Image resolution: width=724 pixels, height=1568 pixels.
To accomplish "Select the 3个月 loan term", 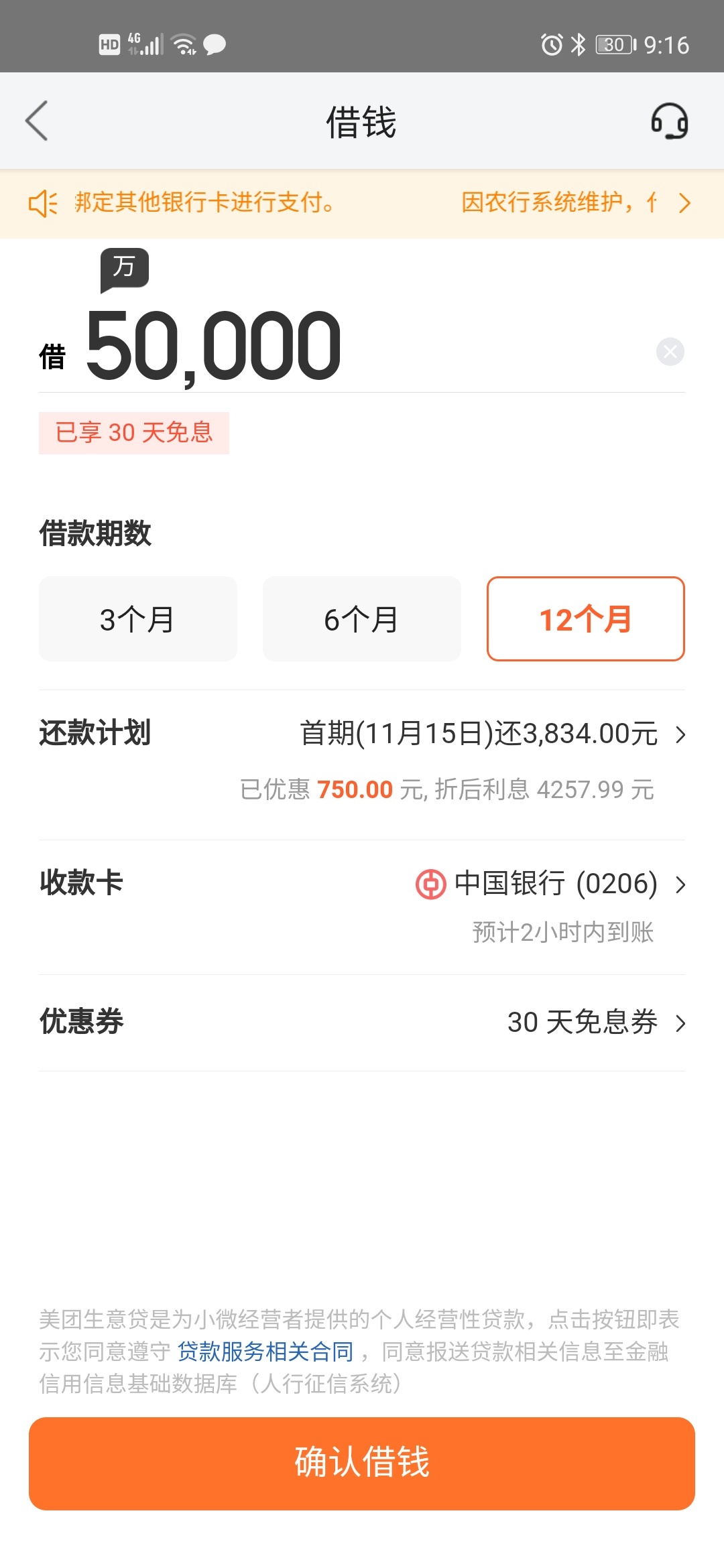I will tap(138, 619).
